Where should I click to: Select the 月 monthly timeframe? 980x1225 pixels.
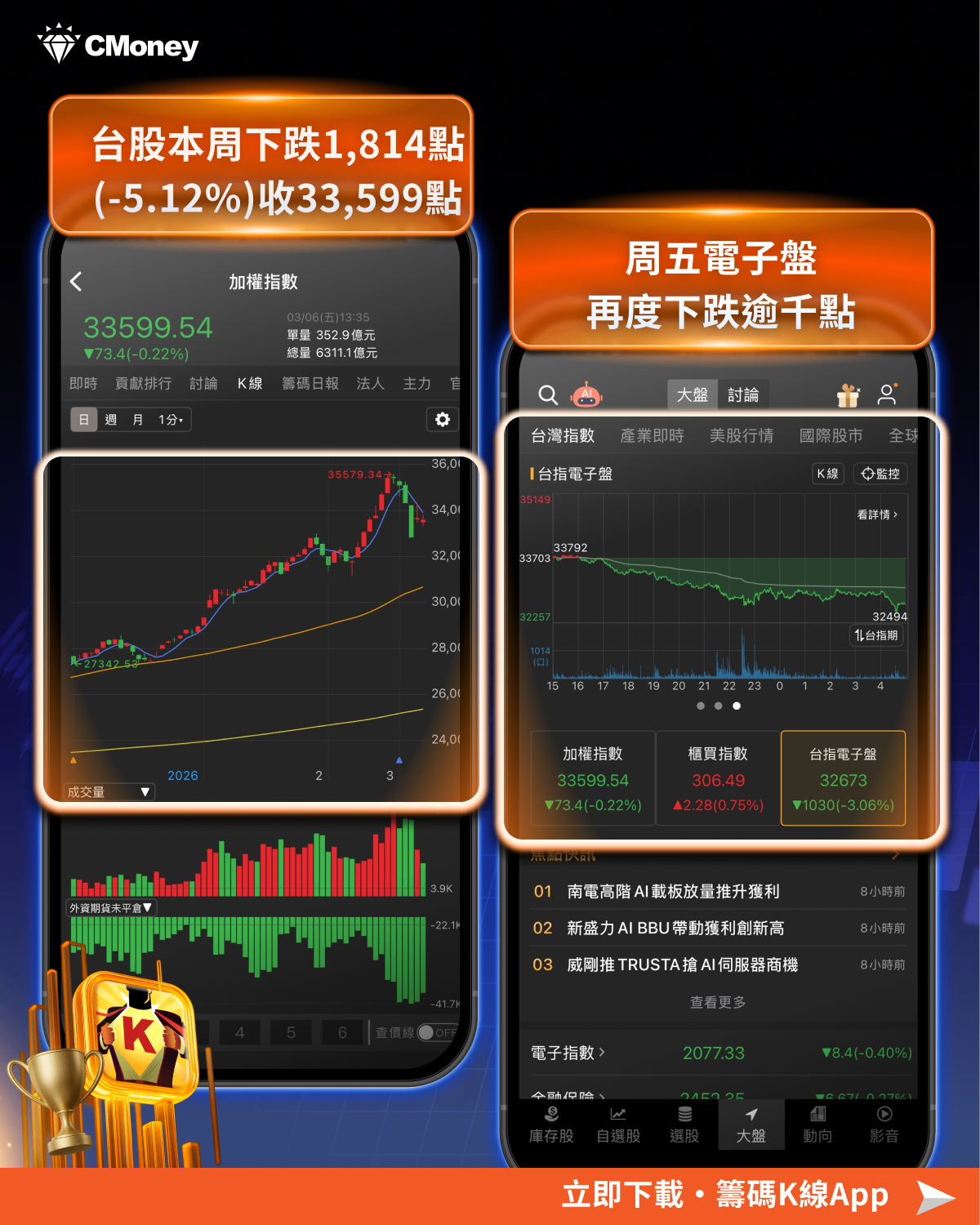(x=137, y=420)
